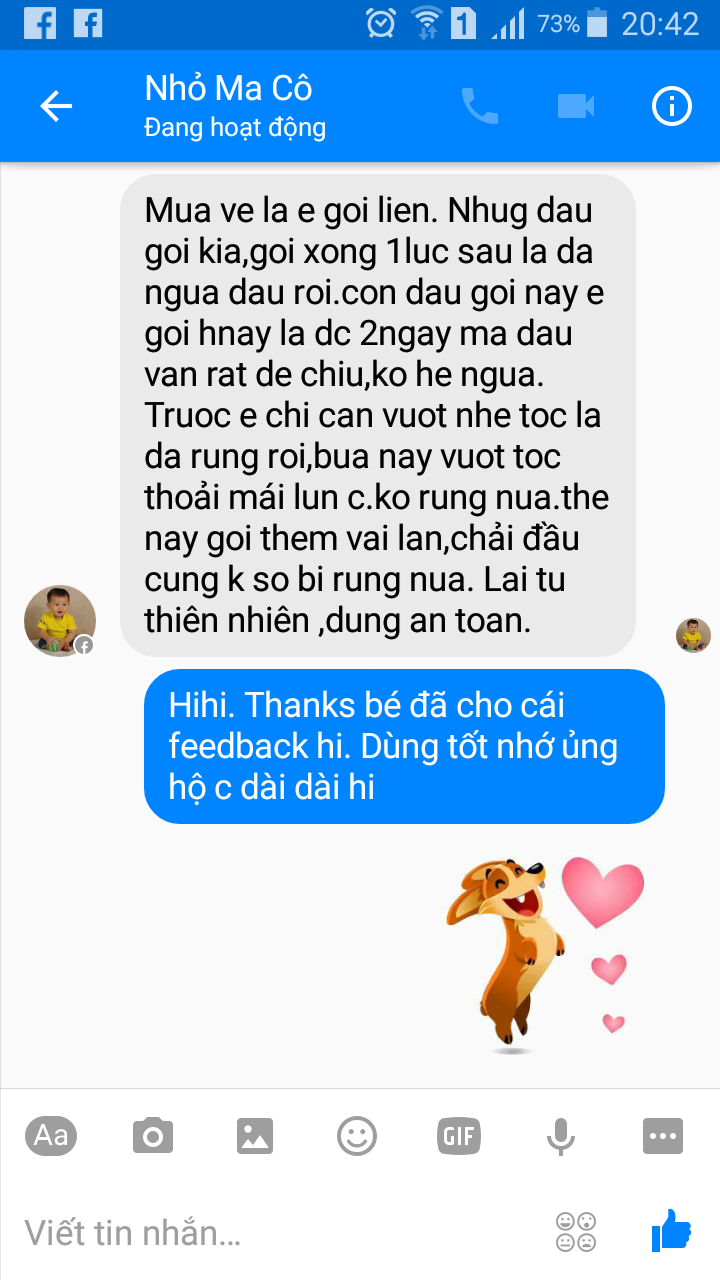Image resolution: width=720 pixels, height=1280 pixels.
Task: Send a thumbs-up like
Action: pos(671,1230)
